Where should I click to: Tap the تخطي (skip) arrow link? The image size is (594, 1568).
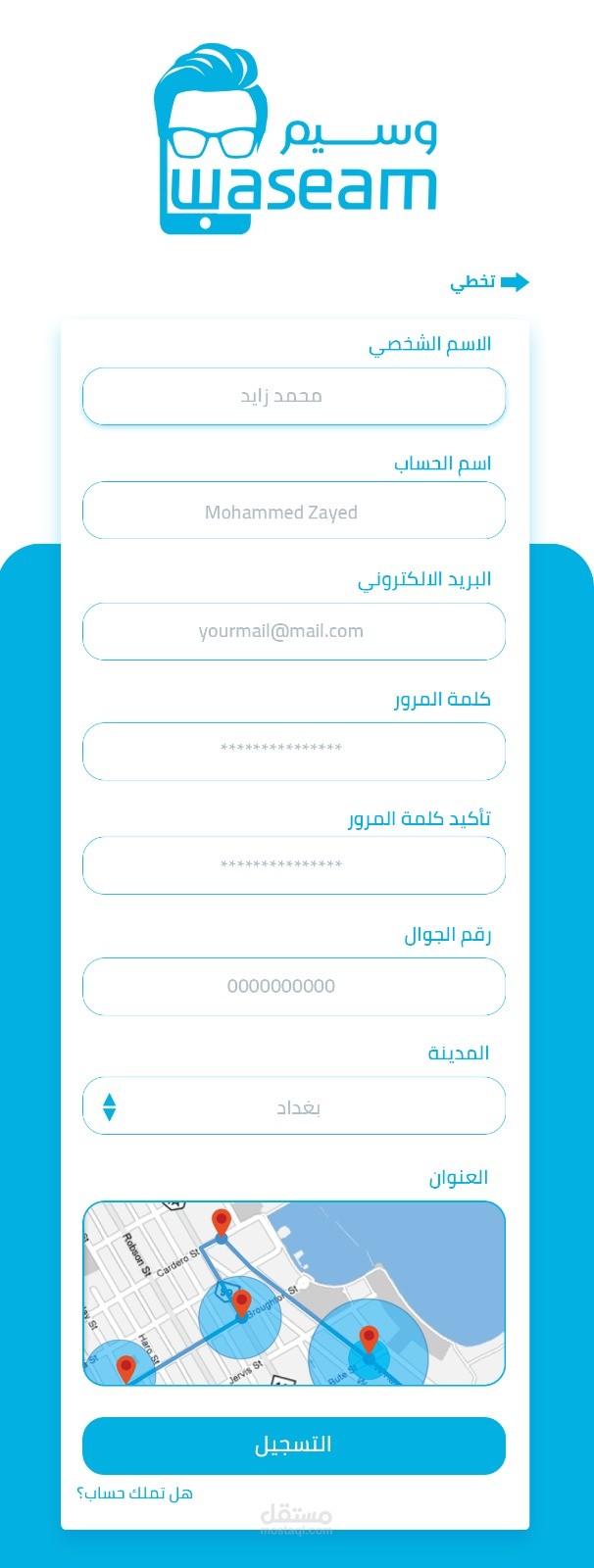tap(489, 282)
